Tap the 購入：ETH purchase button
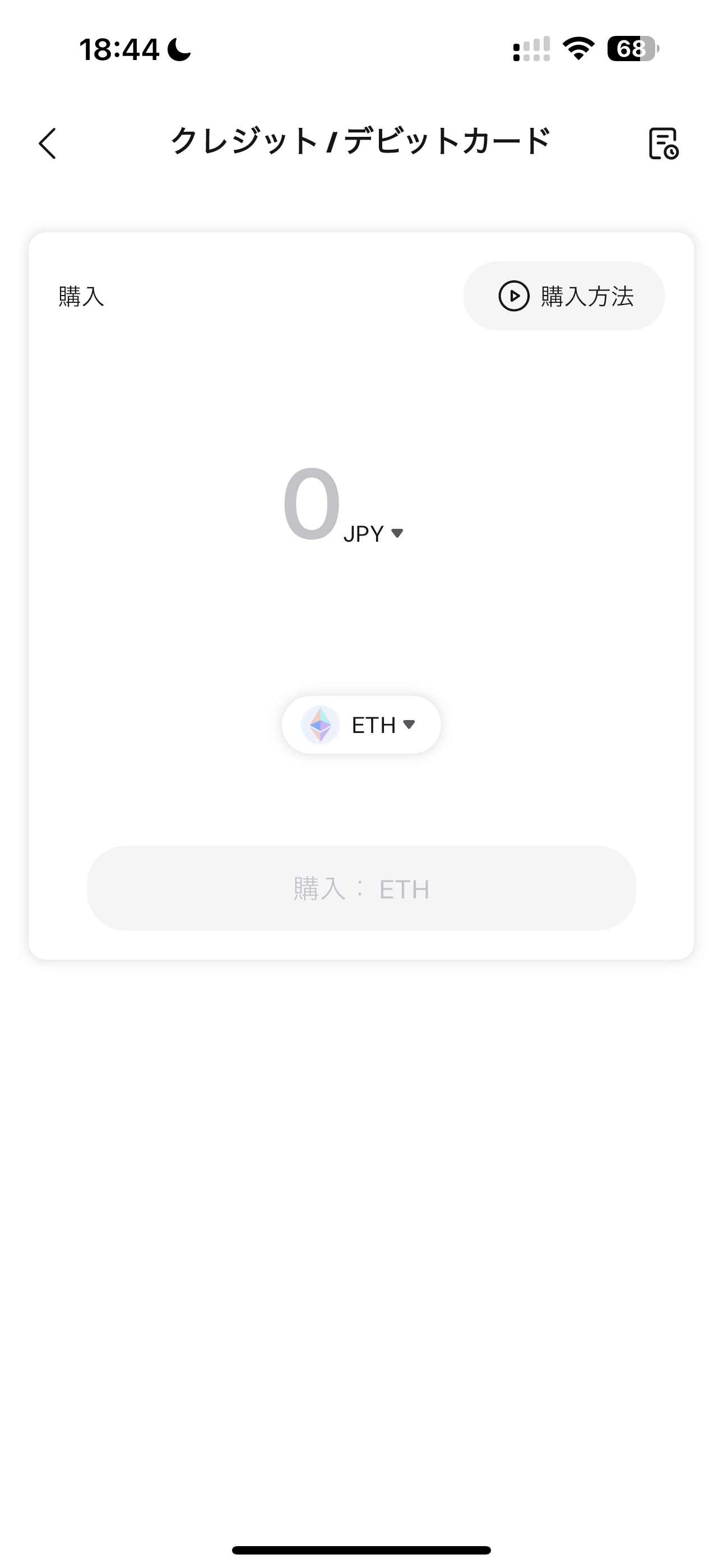The image size is (723, 1568). (x=361, y=888)
